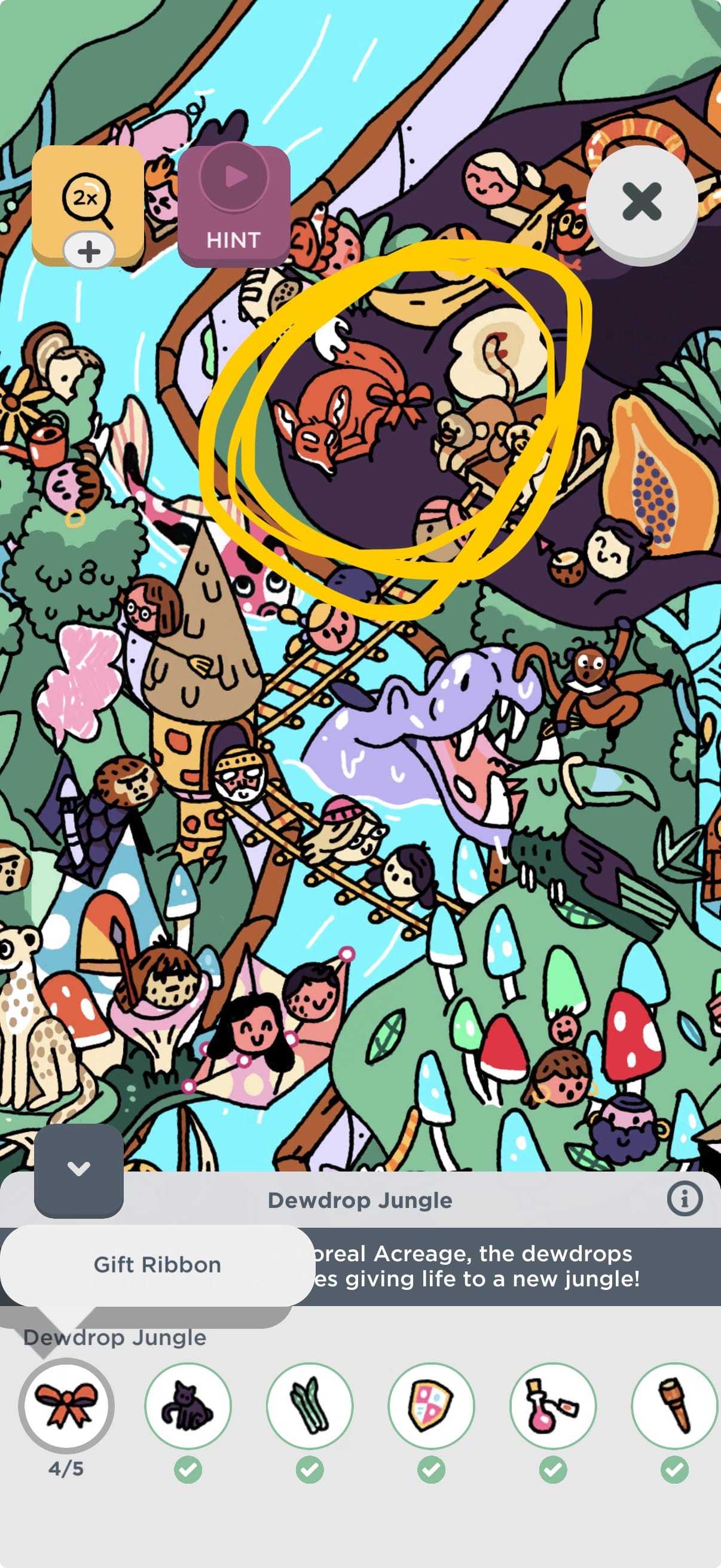Select the black cat item
The width and height of the screenshot is (721, 1568).
click(x=187, y=1406)
